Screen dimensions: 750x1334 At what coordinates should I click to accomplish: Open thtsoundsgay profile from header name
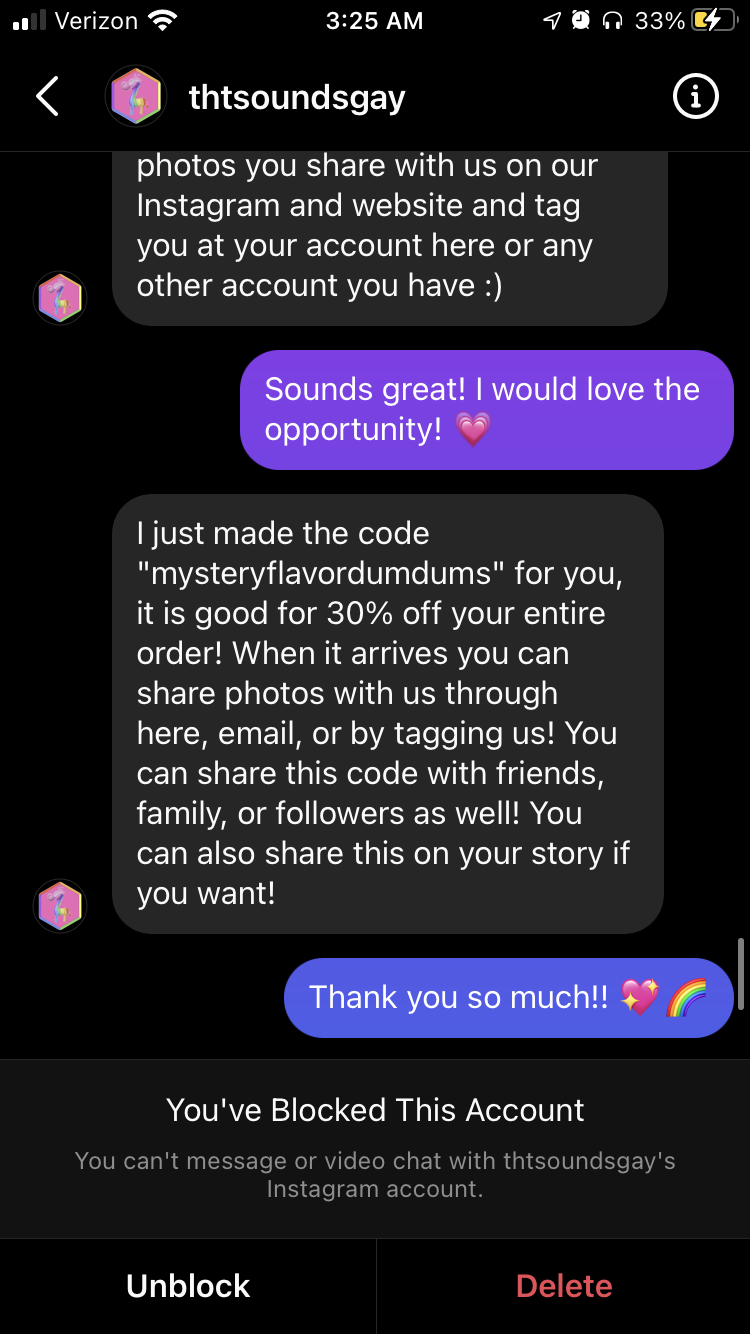(297, 98)
